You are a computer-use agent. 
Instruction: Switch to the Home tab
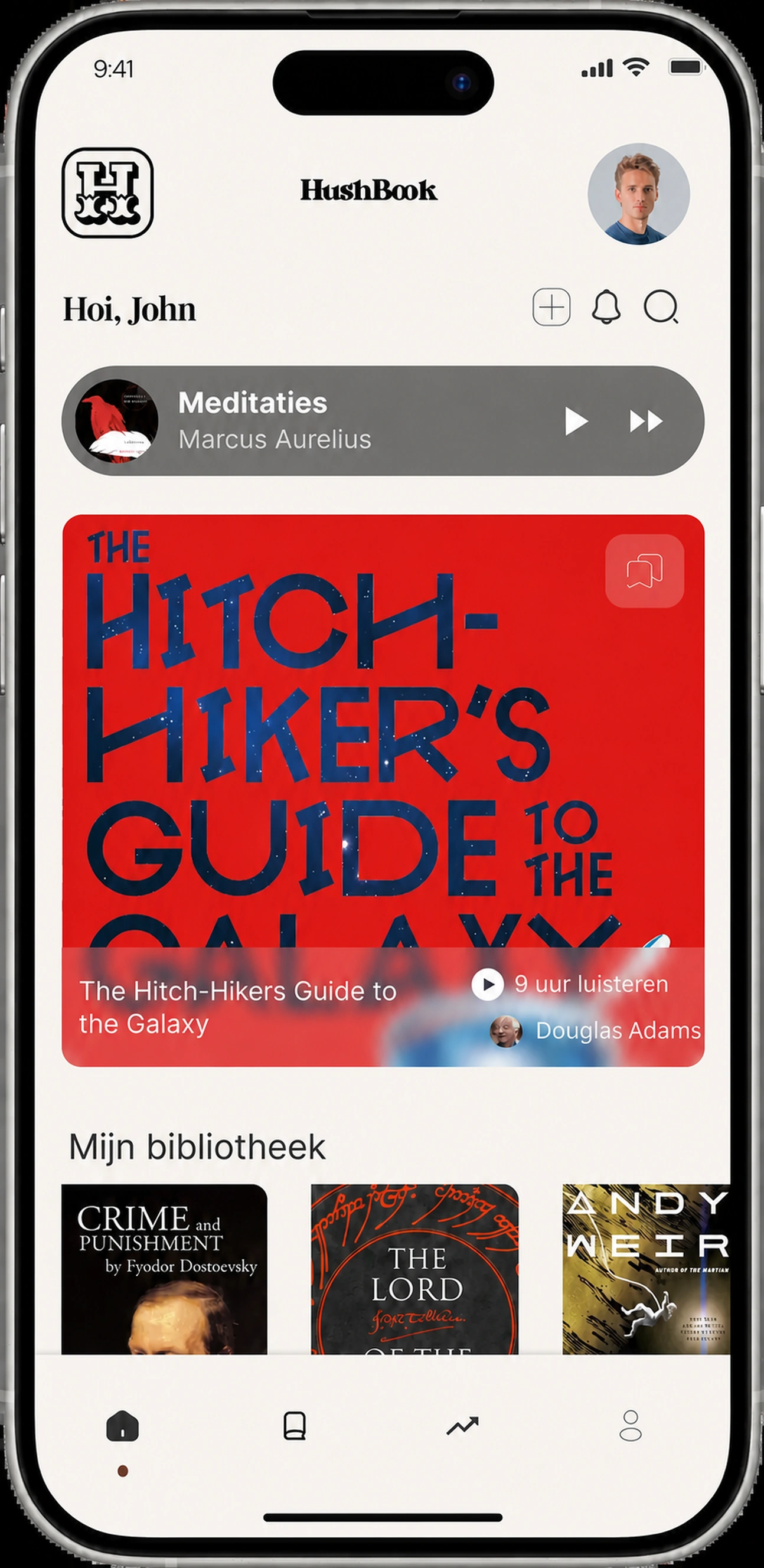[122, 1426]
